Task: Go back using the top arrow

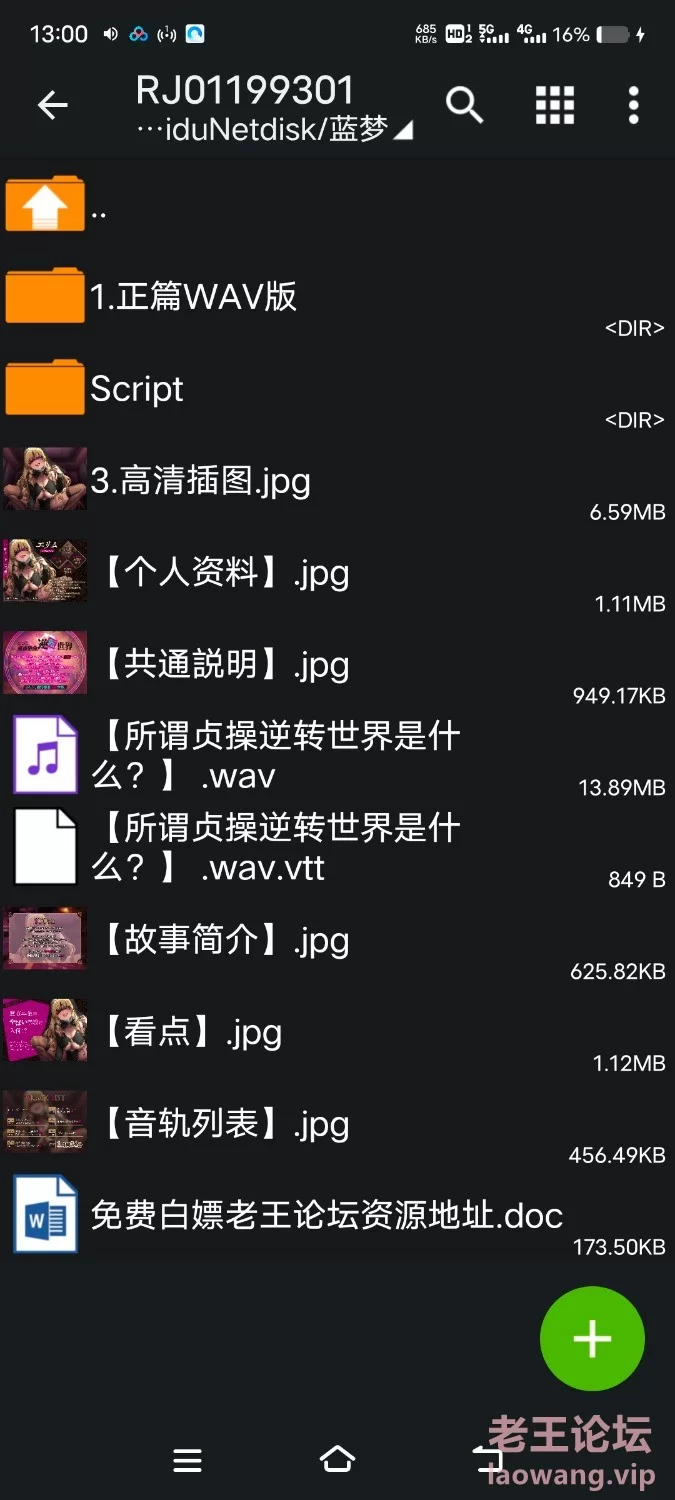Action: point(52,105)
